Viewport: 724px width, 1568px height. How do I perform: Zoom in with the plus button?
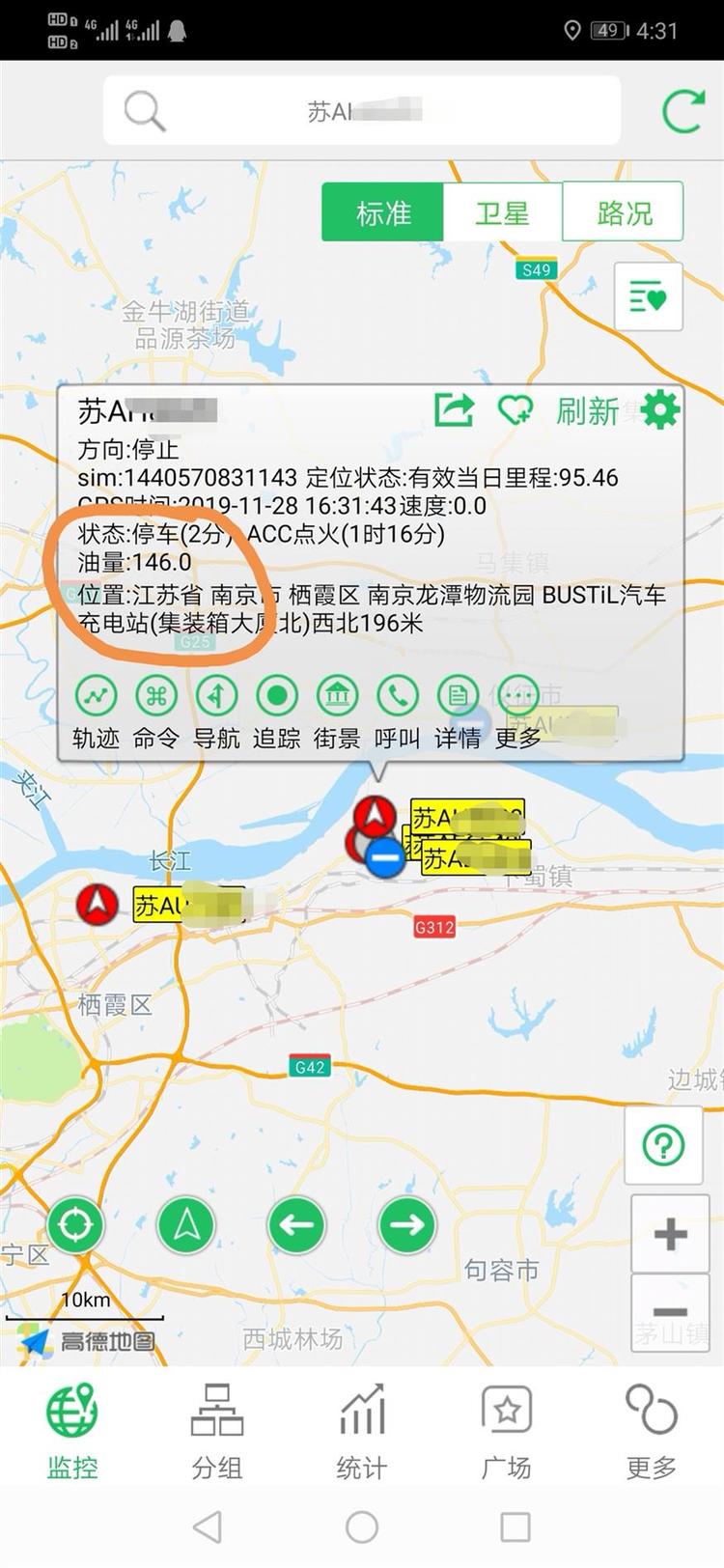pyautogui.click(x=670, y=1233)
